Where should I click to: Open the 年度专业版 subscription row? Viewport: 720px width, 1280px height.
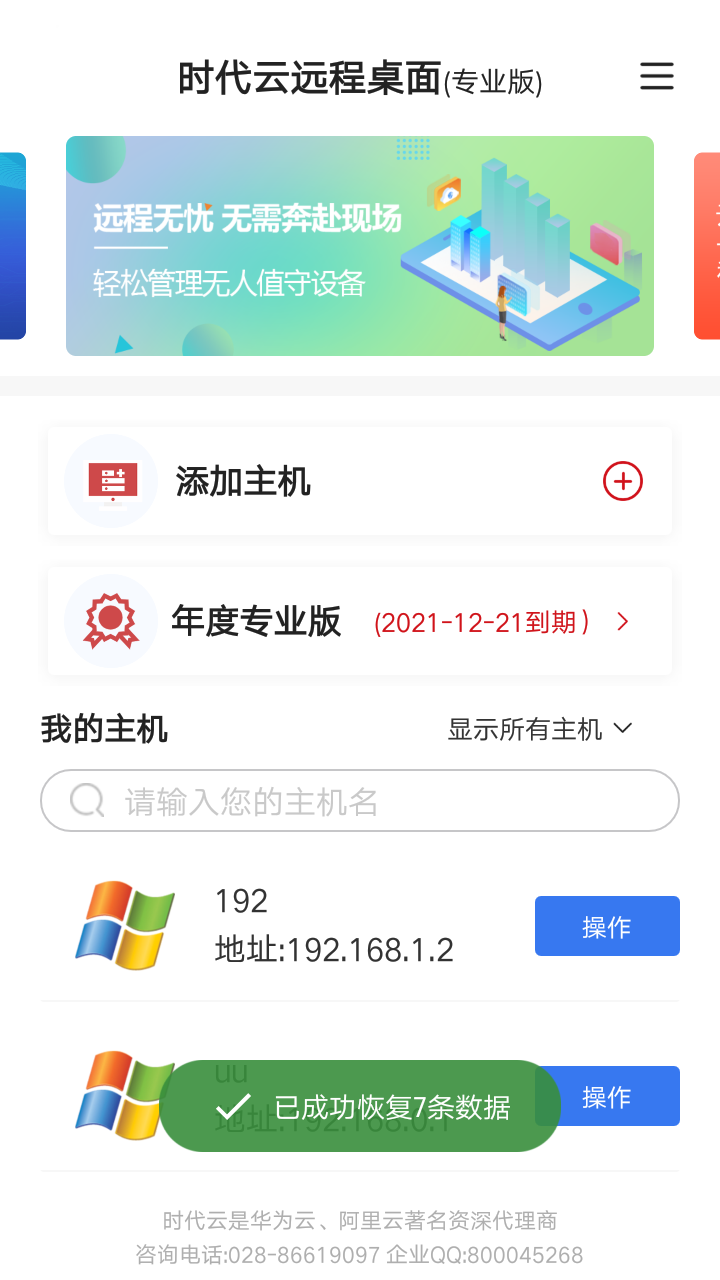tap(360, 621)
